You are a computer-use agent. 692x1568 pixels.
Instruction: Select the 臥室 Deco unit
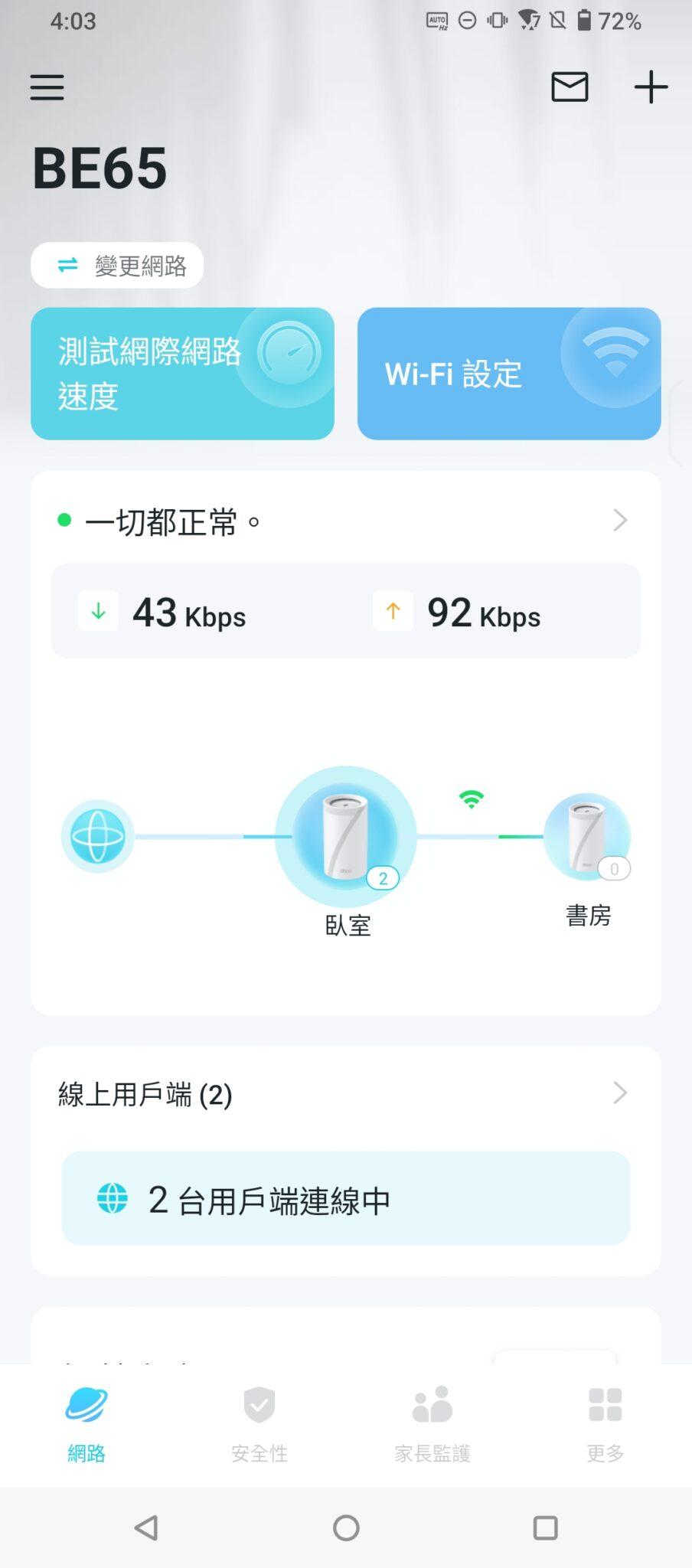(346, 837)
